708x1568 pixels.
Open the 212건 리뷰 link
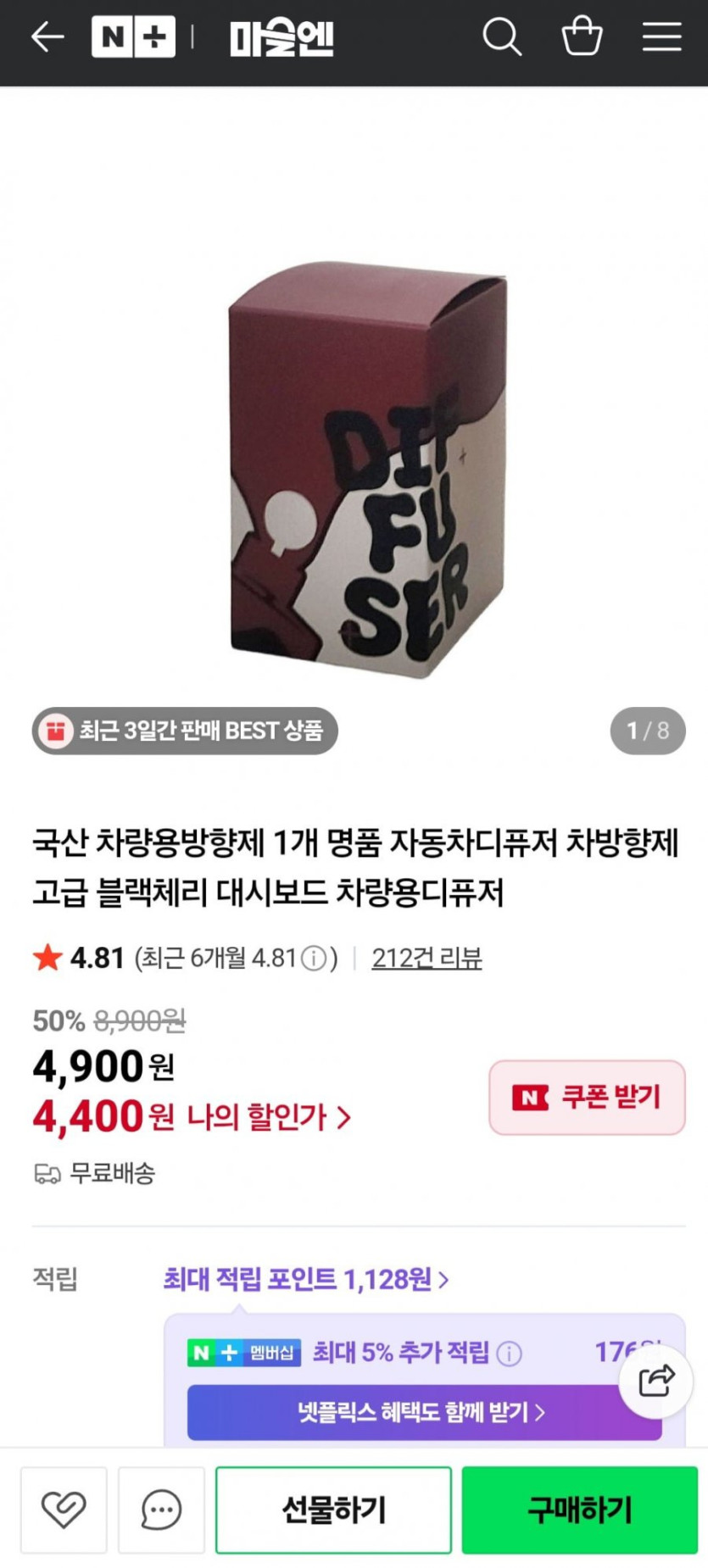pyautogui.click(x=426, y=958)
